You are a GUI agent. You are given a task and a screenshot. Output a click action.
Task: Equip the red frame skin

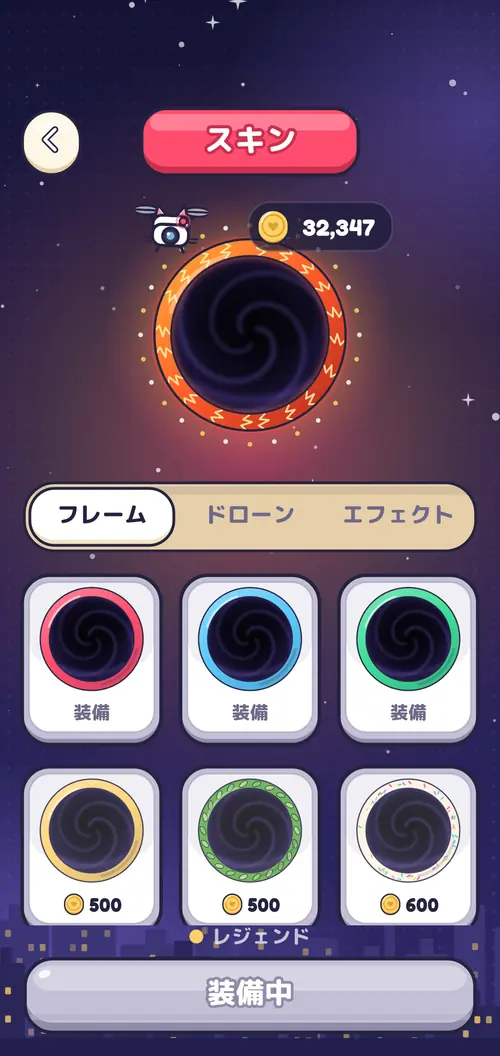[92, 659]
